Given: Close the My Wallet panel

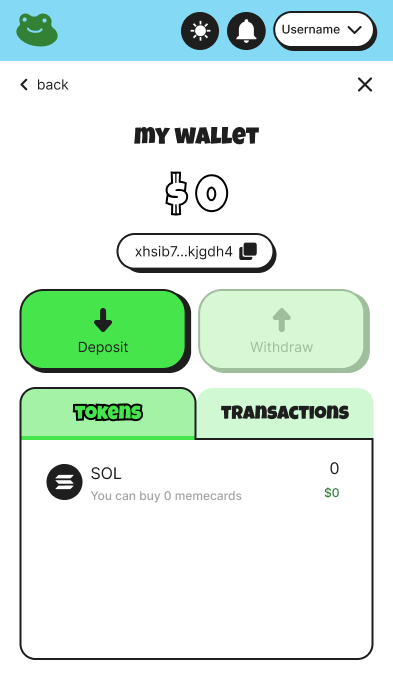Looking at the screenshot, I should pyautogui.click(x=365, y=85).
